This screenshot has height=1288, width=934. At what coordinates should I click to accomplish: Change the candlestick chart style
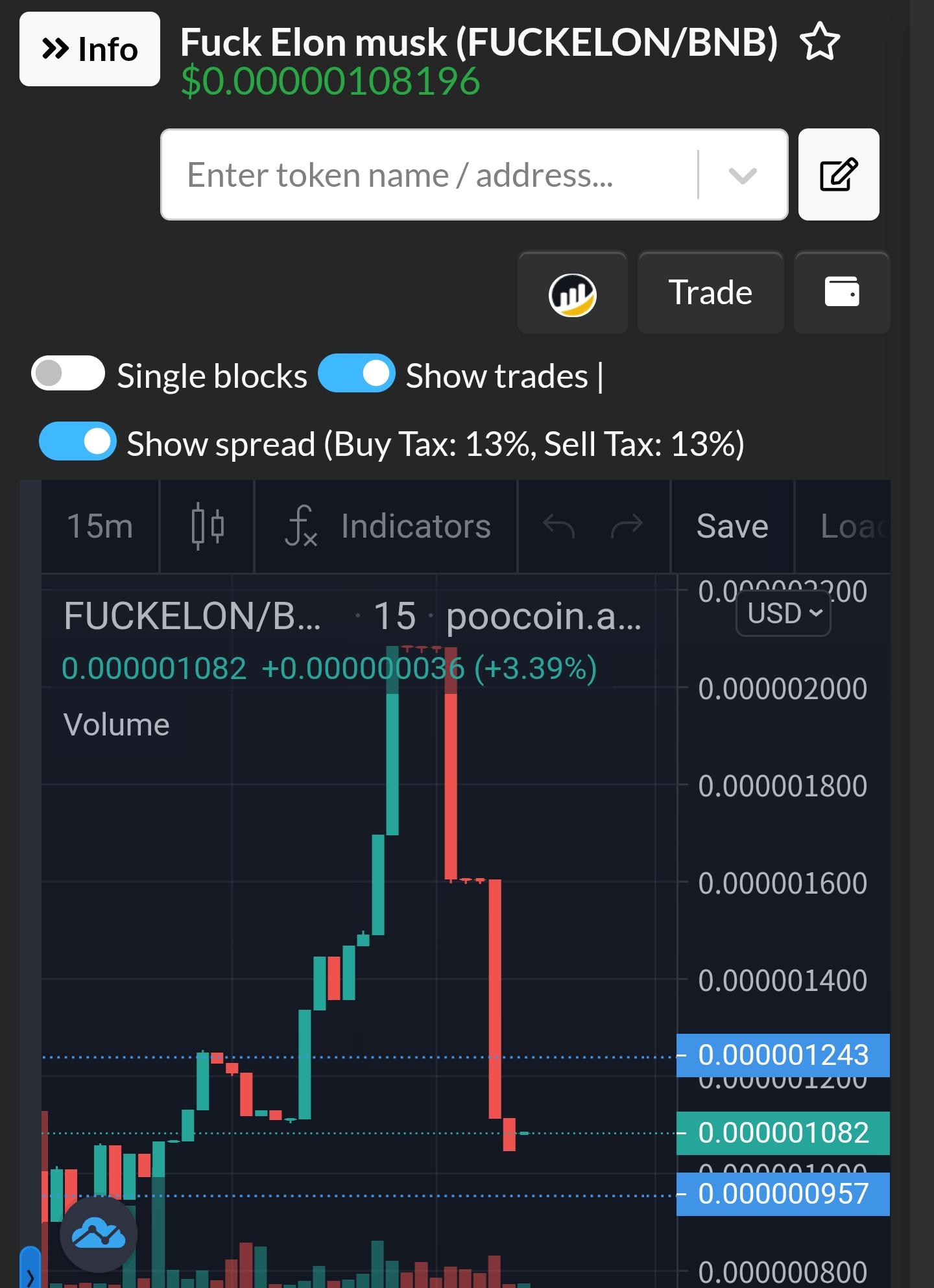click(x=208, y=526)
